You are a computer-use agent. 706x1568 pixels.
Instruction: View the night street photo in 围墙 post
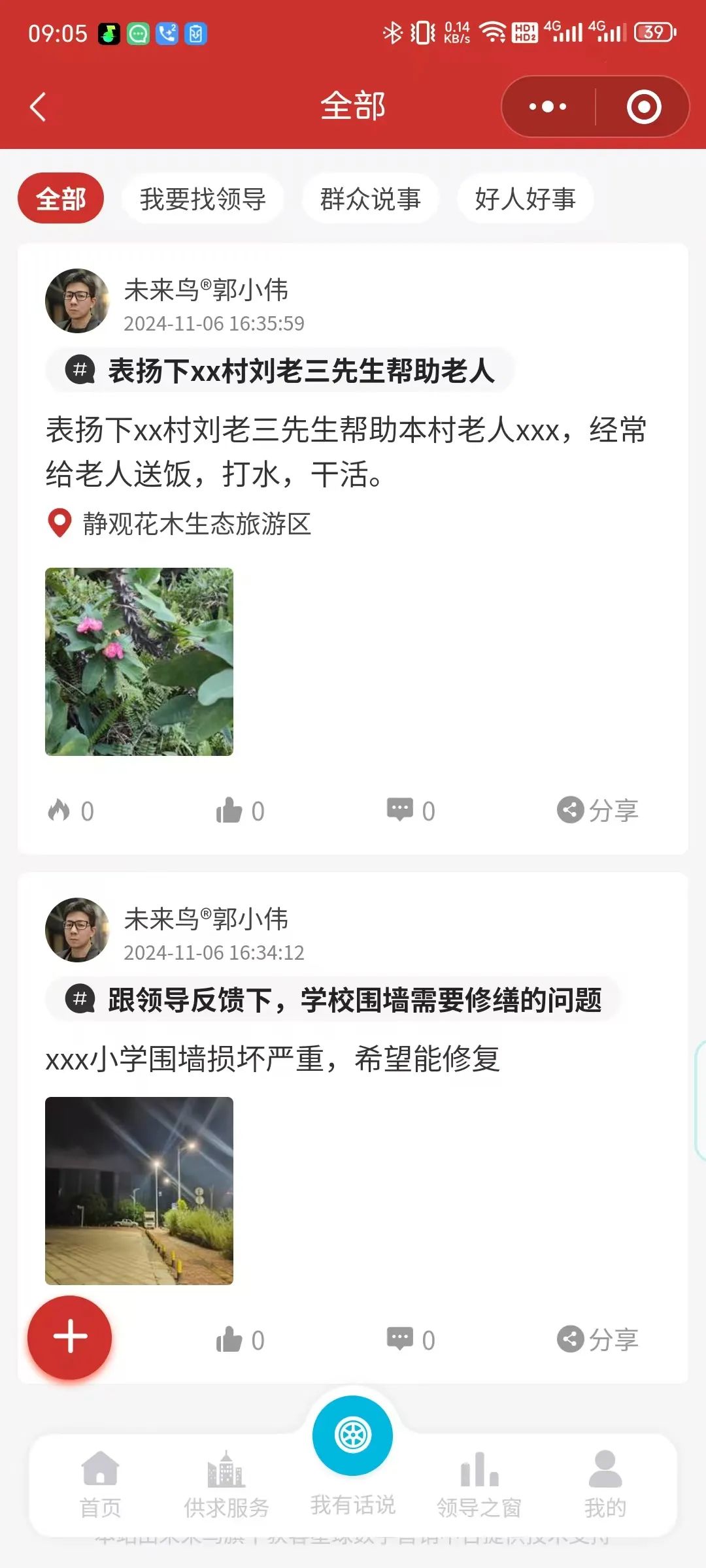[x=139, y=1191]
